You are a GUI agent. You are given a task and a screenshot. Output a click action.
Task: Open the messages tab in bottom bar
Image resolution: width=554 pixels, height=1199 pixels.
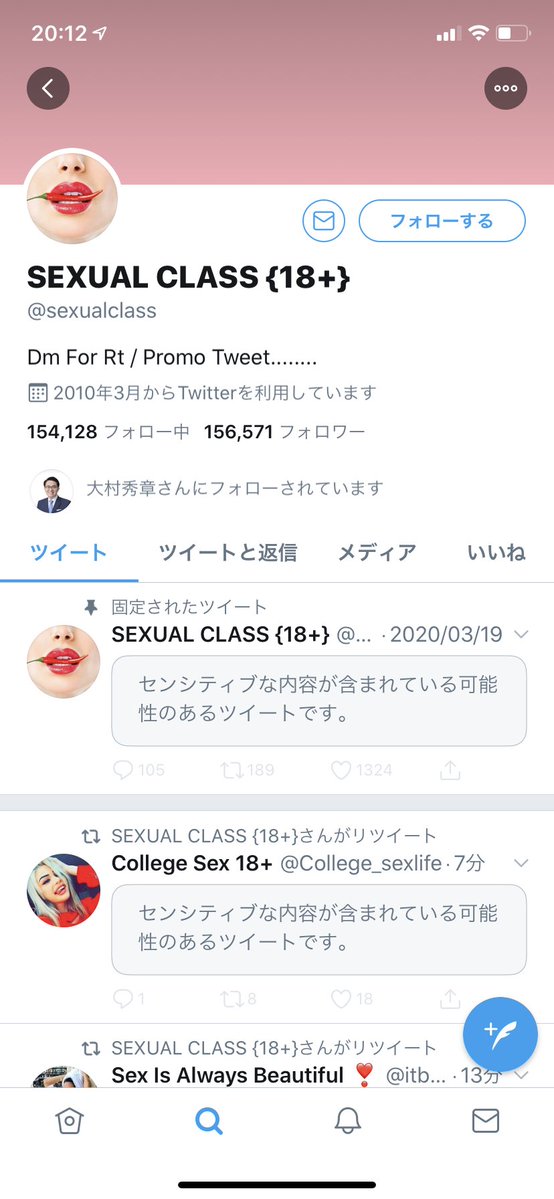[x=485, y=1120]
